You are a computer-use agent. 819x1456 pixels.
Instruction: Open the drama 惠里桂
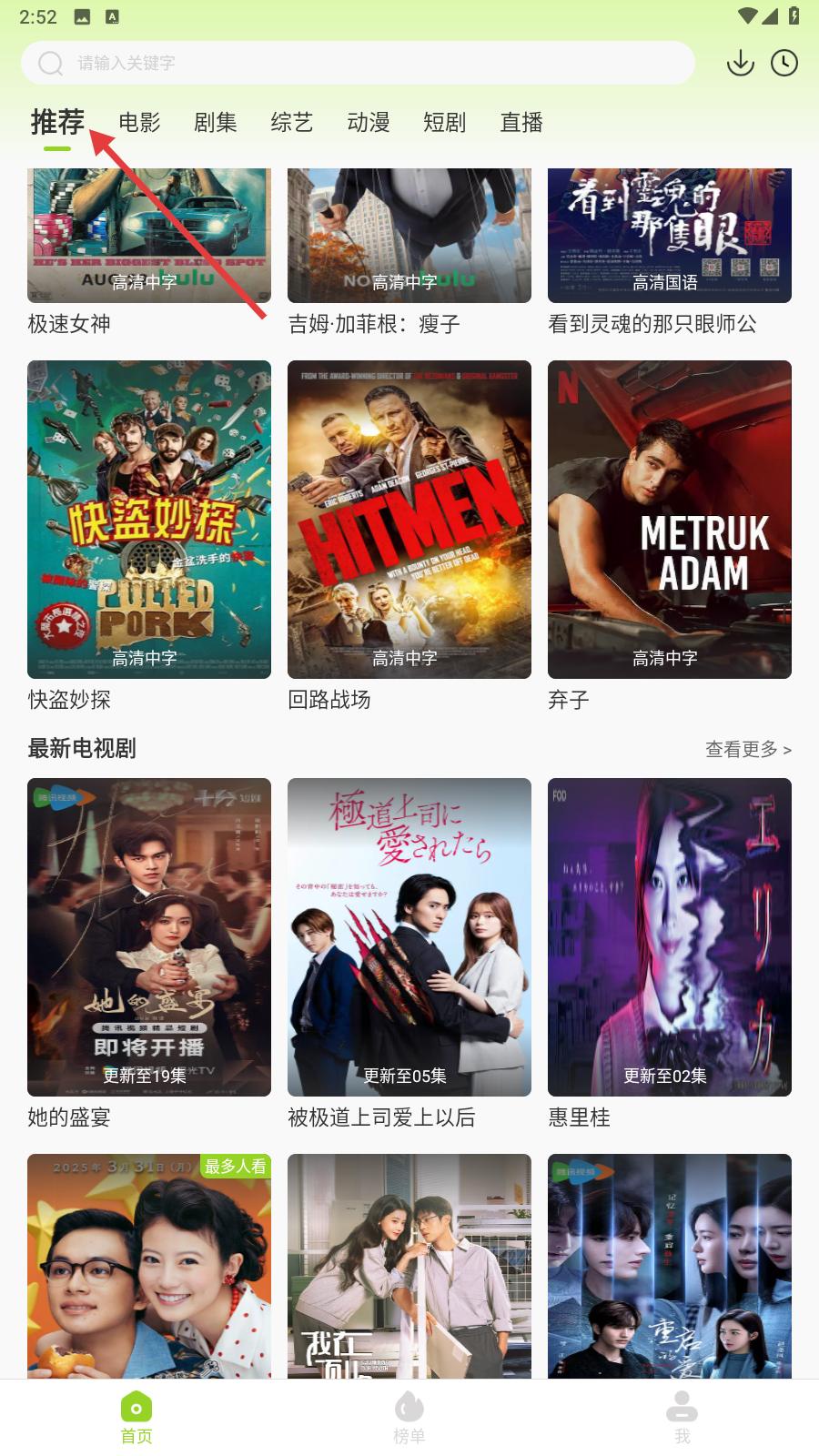[670, 937]
